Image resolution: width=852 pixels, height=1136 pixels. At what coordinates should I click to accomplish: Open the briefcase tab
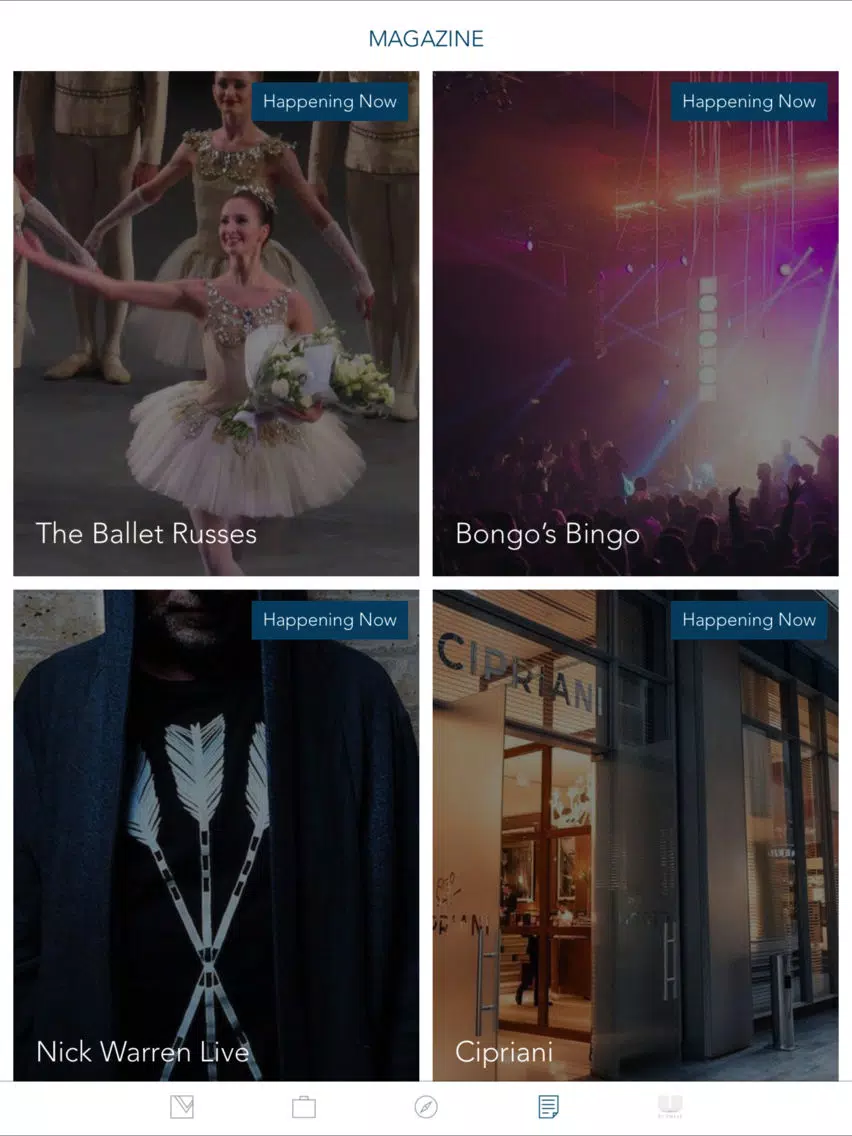click(304, 1107)
